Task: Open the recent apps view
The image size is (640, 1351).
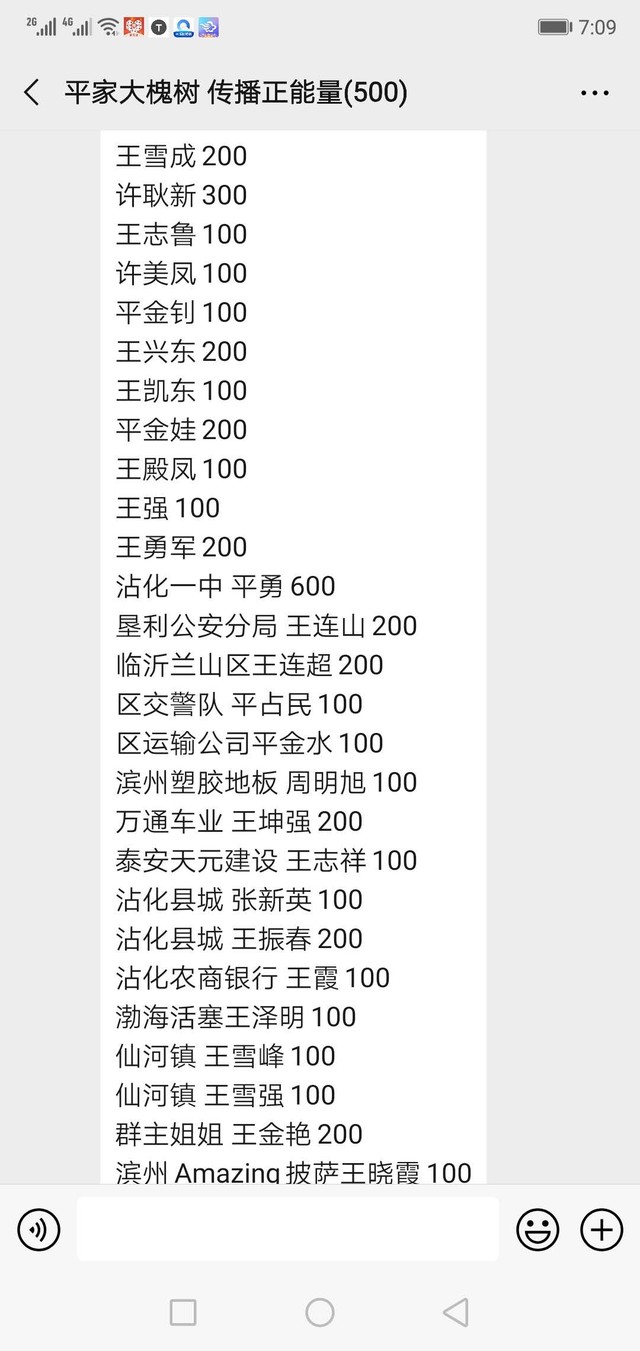Action: (183, 1312)
